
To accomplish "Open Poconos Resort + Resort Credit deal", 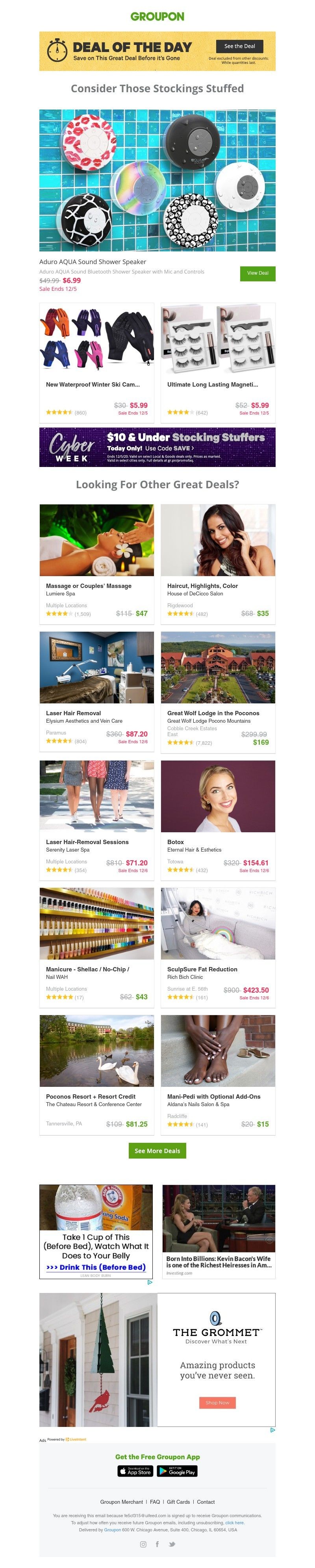I will 97,1074.
